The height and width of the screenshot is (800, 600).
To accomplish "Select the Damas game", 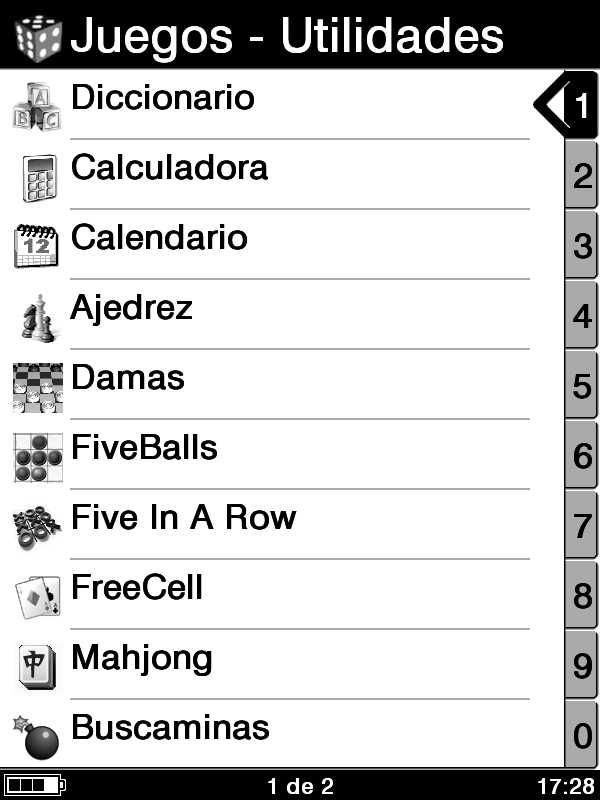I will tap(128, 378).
